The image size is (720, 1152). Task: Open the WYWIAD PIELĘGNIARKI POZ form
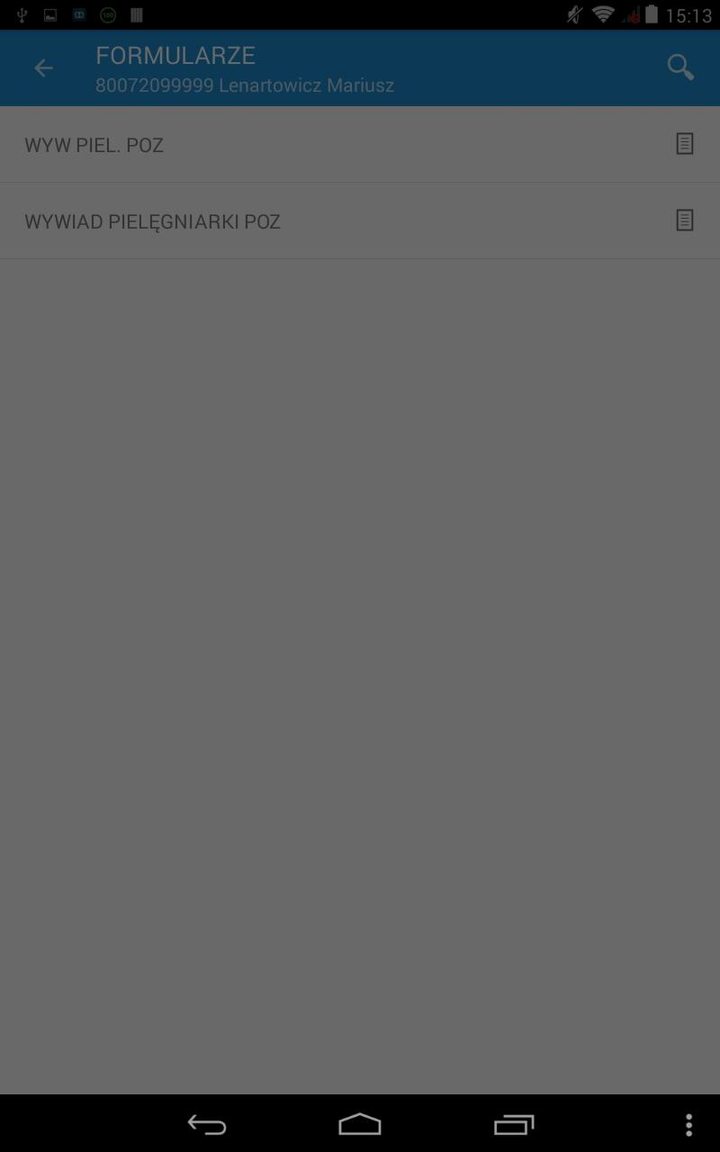click(152, 221)
